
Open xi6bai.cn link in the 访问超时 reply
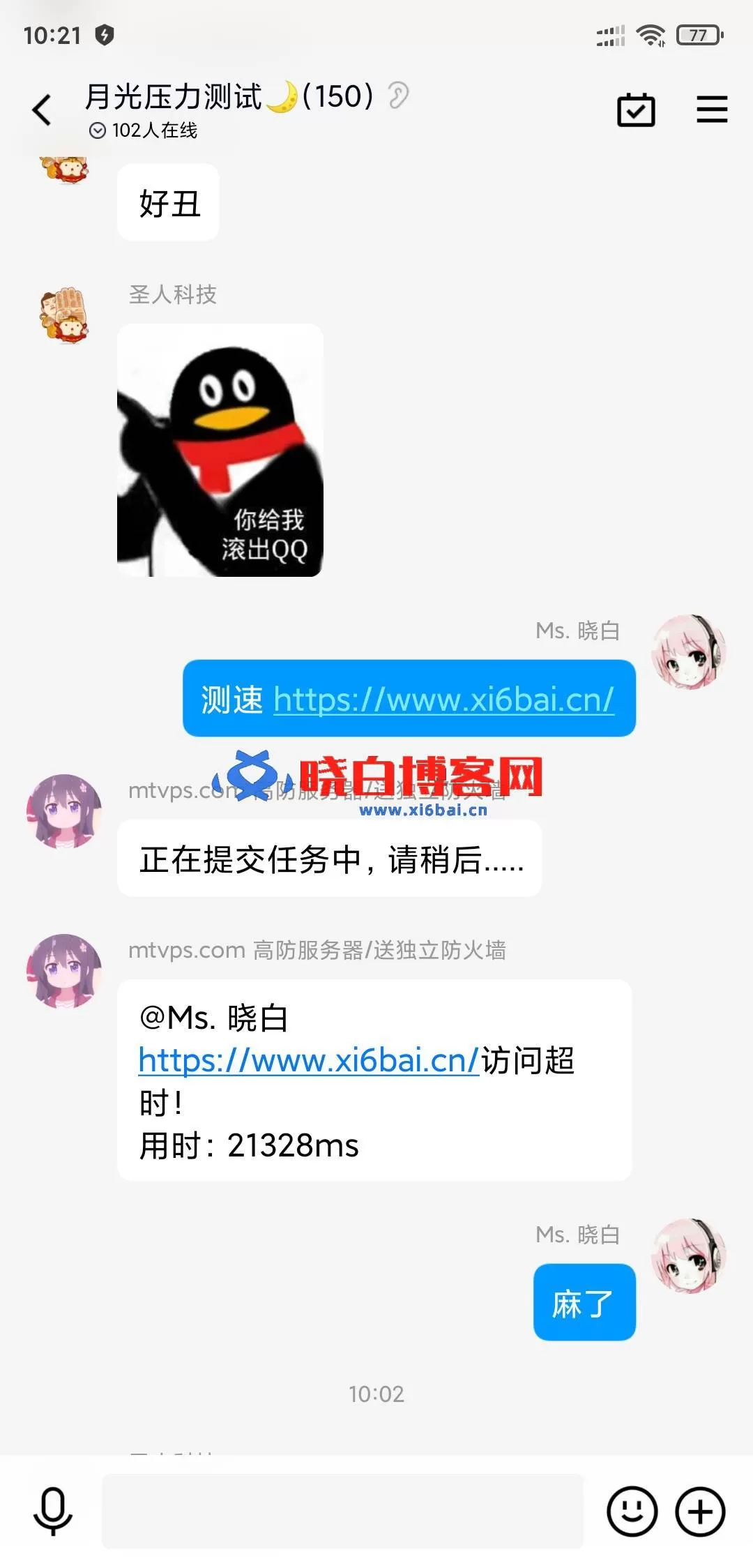pos(309,1060)
